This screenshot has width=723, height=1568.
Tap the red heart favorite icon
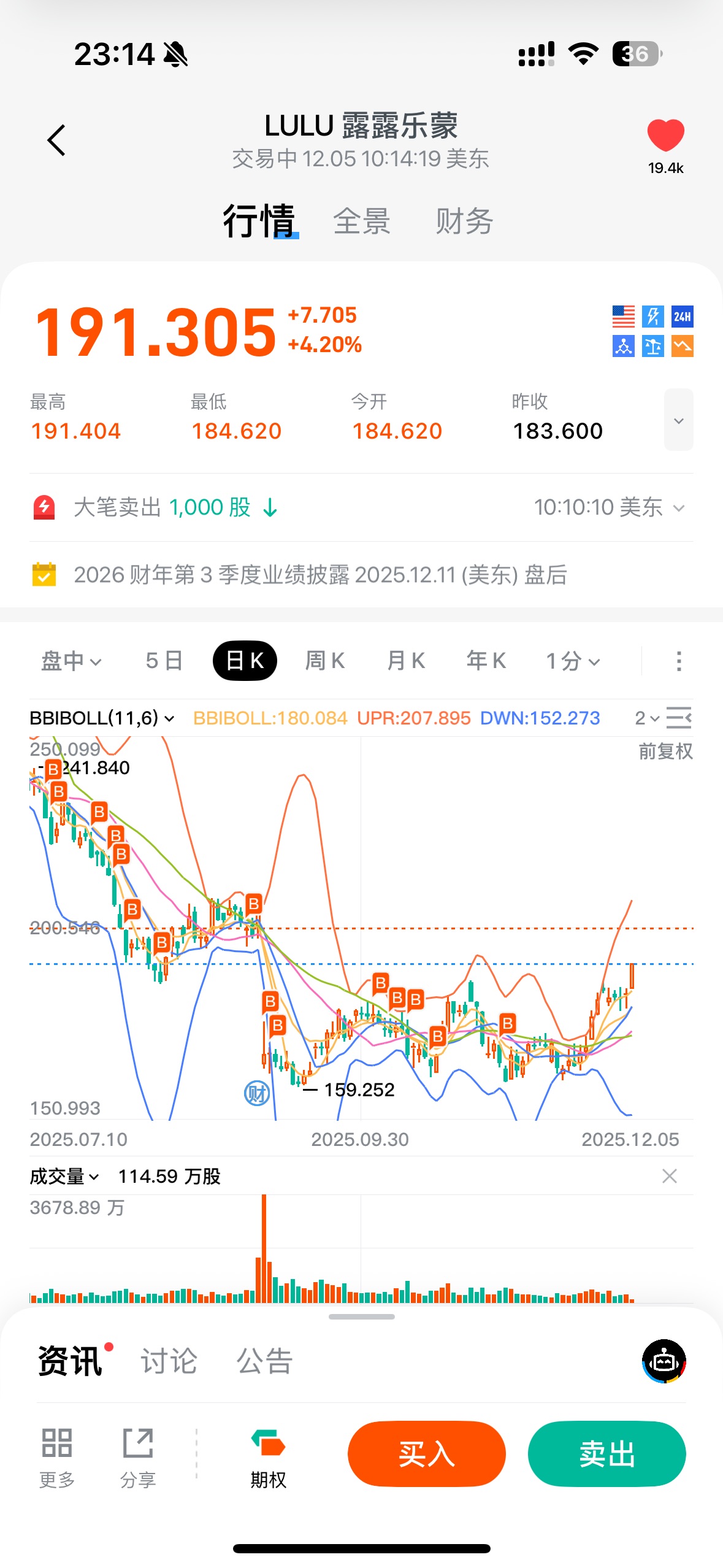pos(665,136)
